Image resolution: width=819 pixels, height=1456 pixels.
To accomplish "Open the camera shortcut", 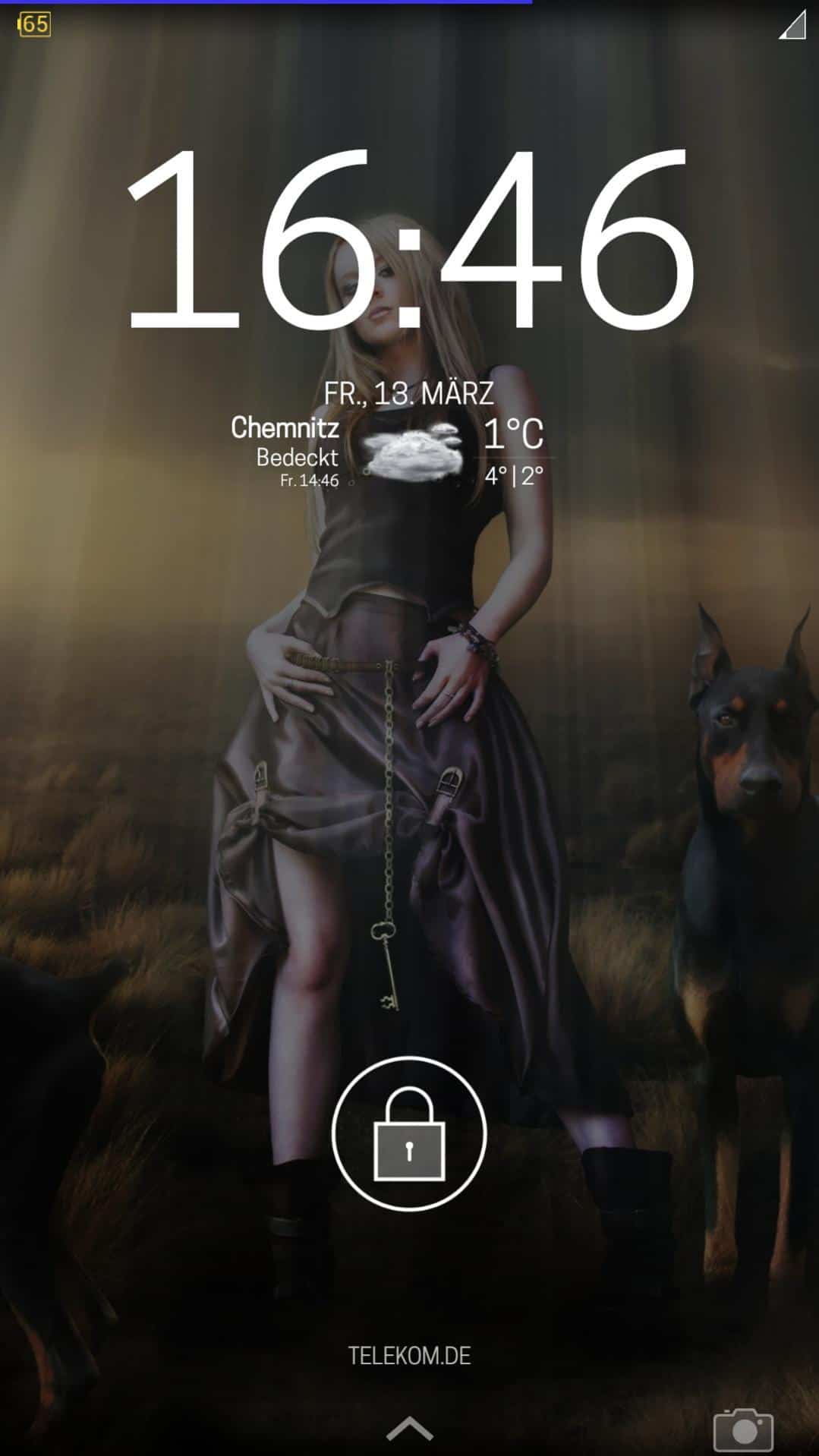I will click(743, 1430).
